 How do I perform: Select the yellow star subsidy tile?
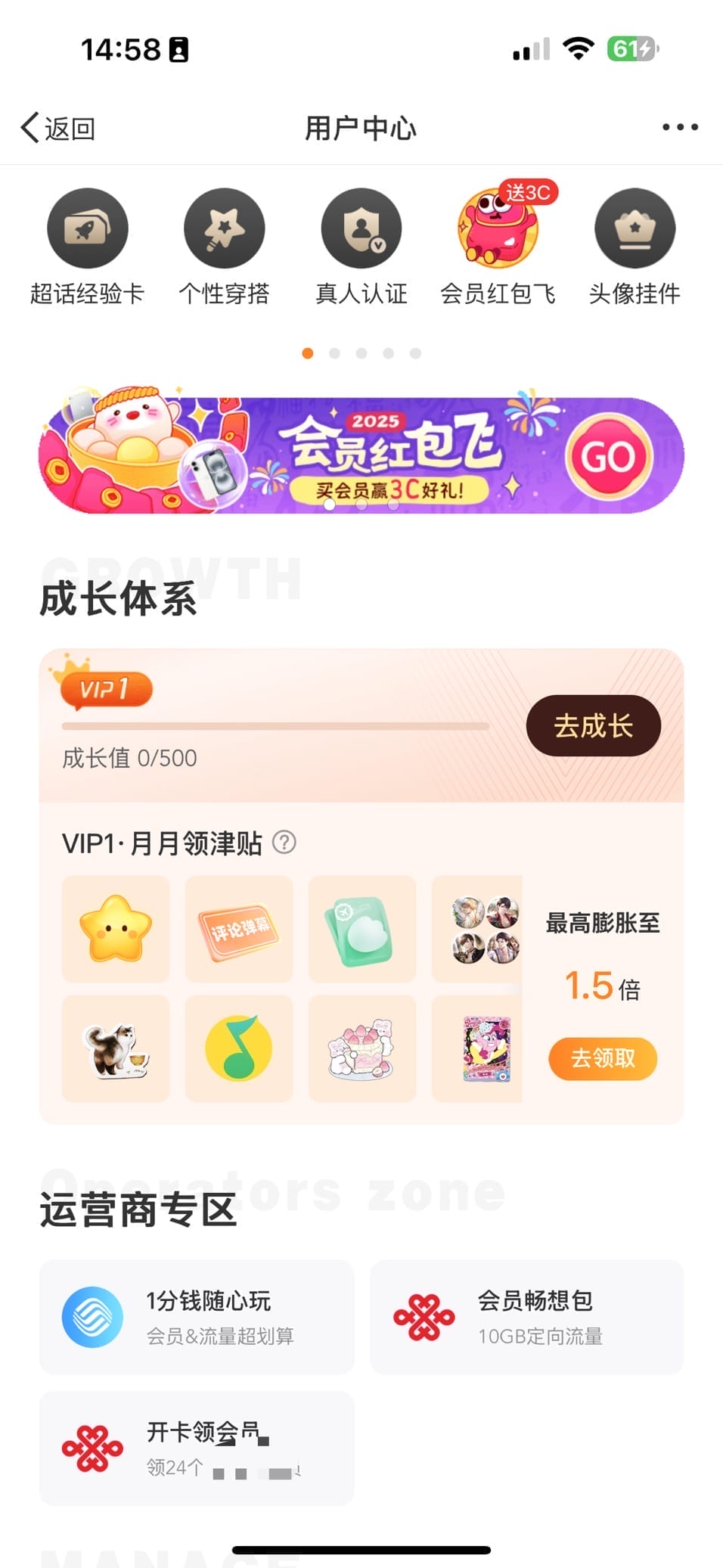[116, 929]
